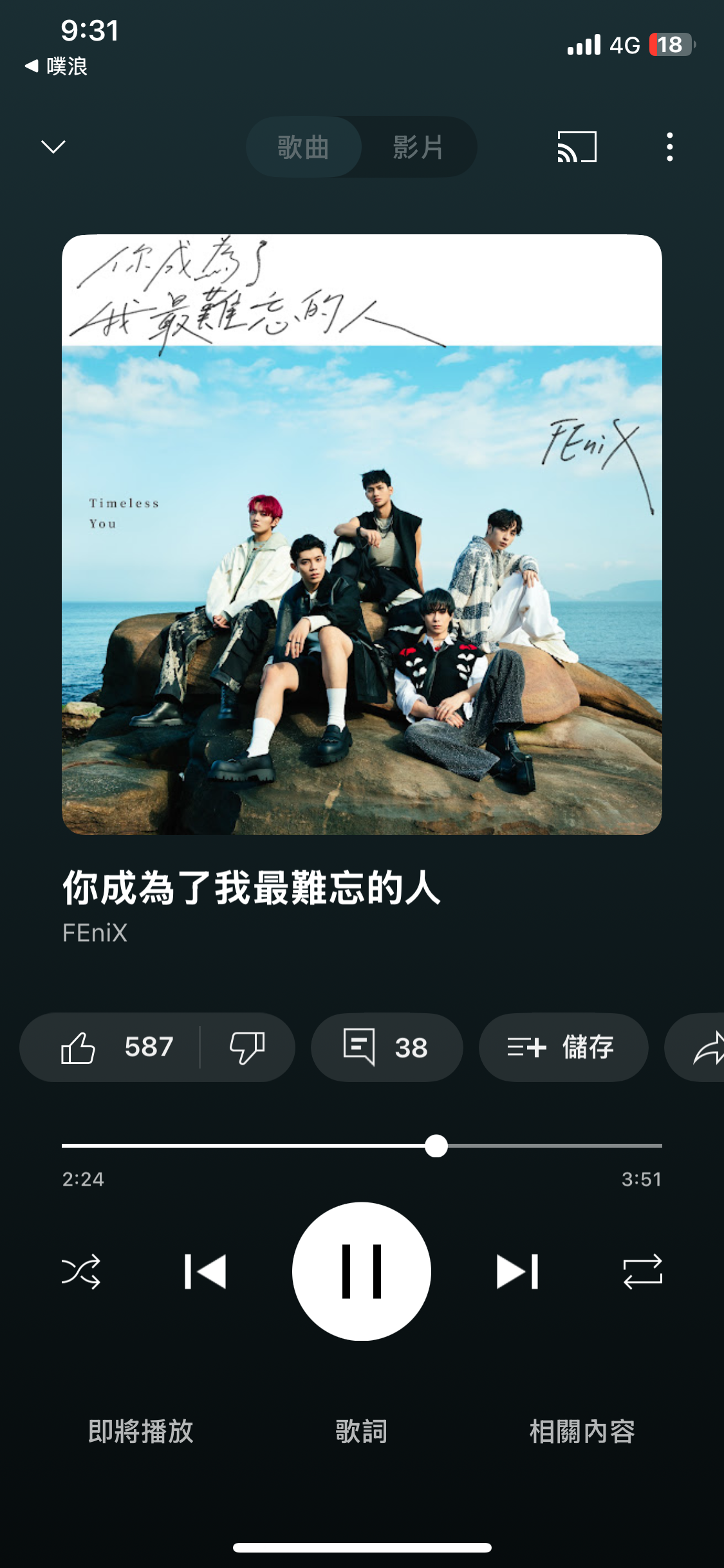Toggle shuffle playback

click(x=81, y=1271)
